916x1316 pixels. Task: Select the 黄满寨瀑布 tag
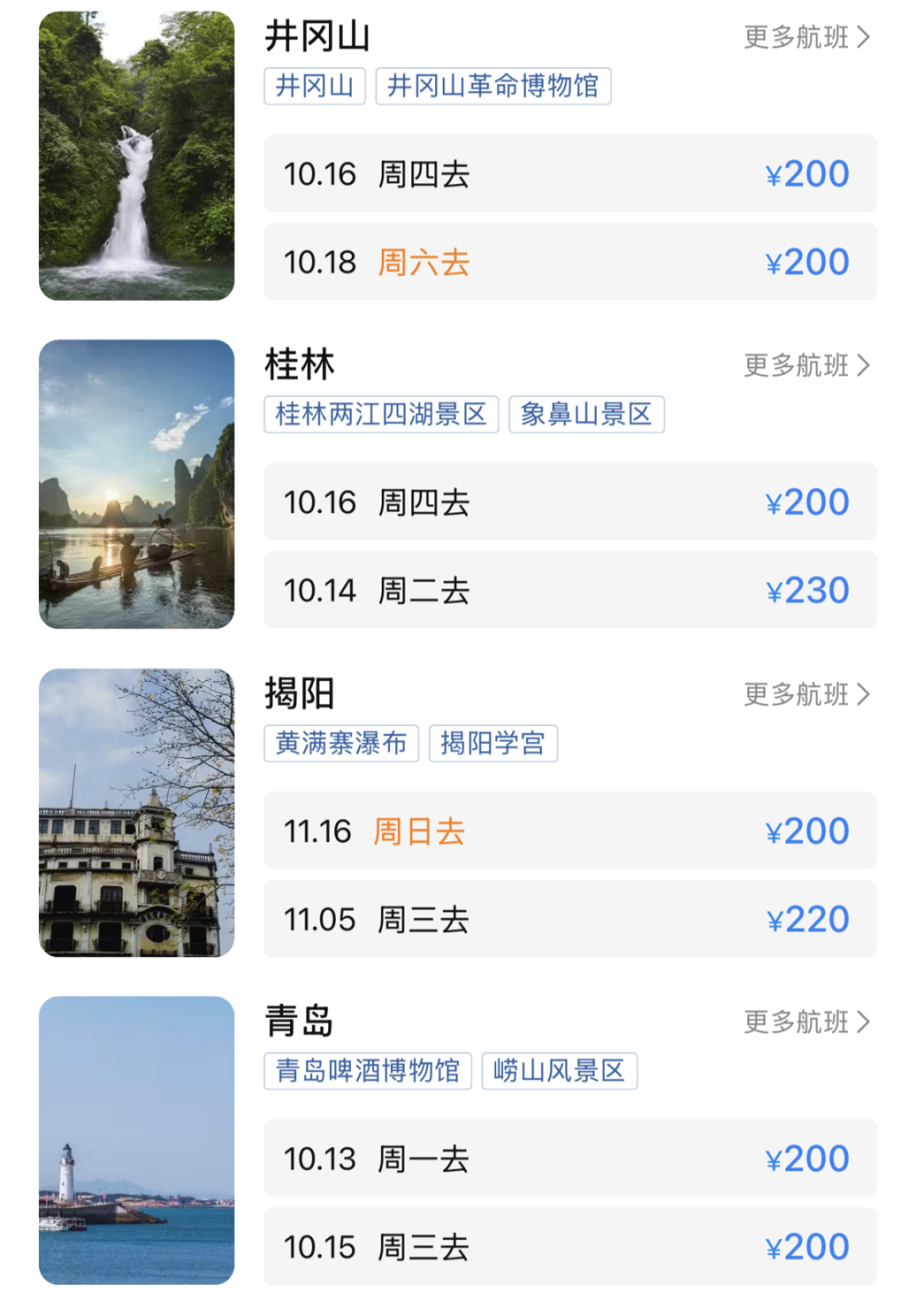coord(340,743)
